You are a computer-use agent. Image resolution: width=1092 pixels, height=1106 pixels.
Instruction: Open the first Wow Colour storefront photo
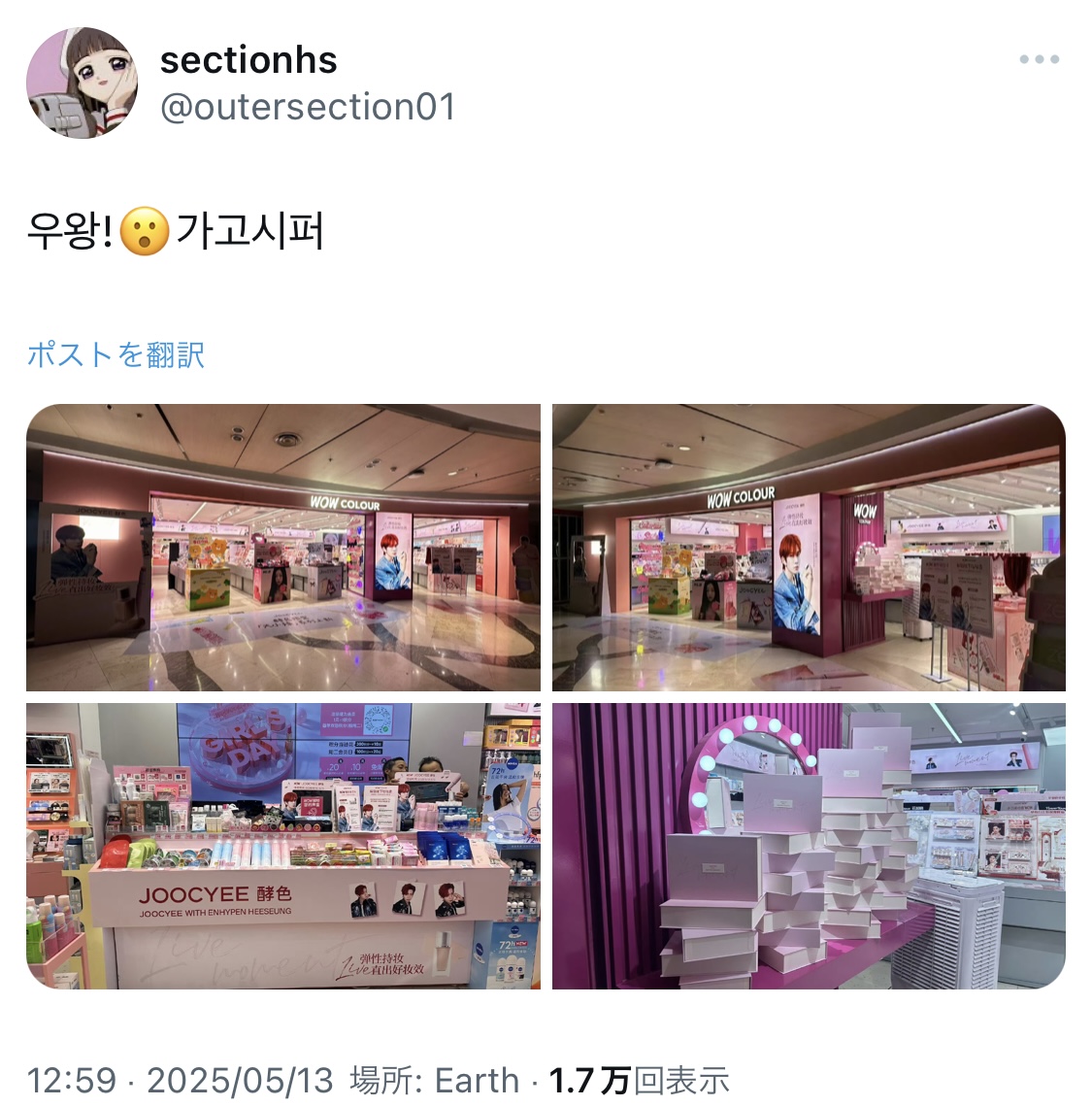pyautogui.click(x=283, y=548)
